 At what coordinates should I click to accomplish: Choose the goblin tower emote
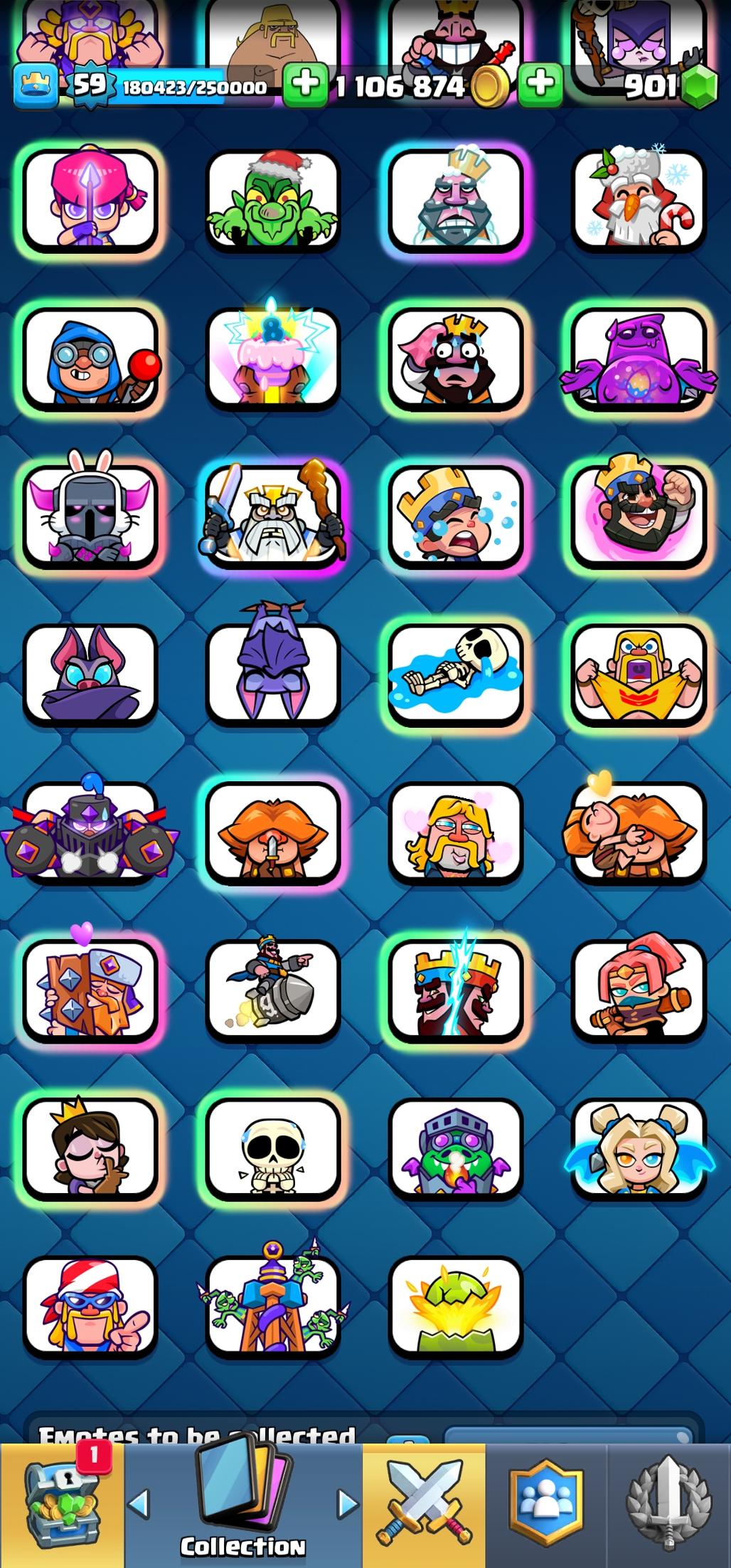tap(273, 1305)
